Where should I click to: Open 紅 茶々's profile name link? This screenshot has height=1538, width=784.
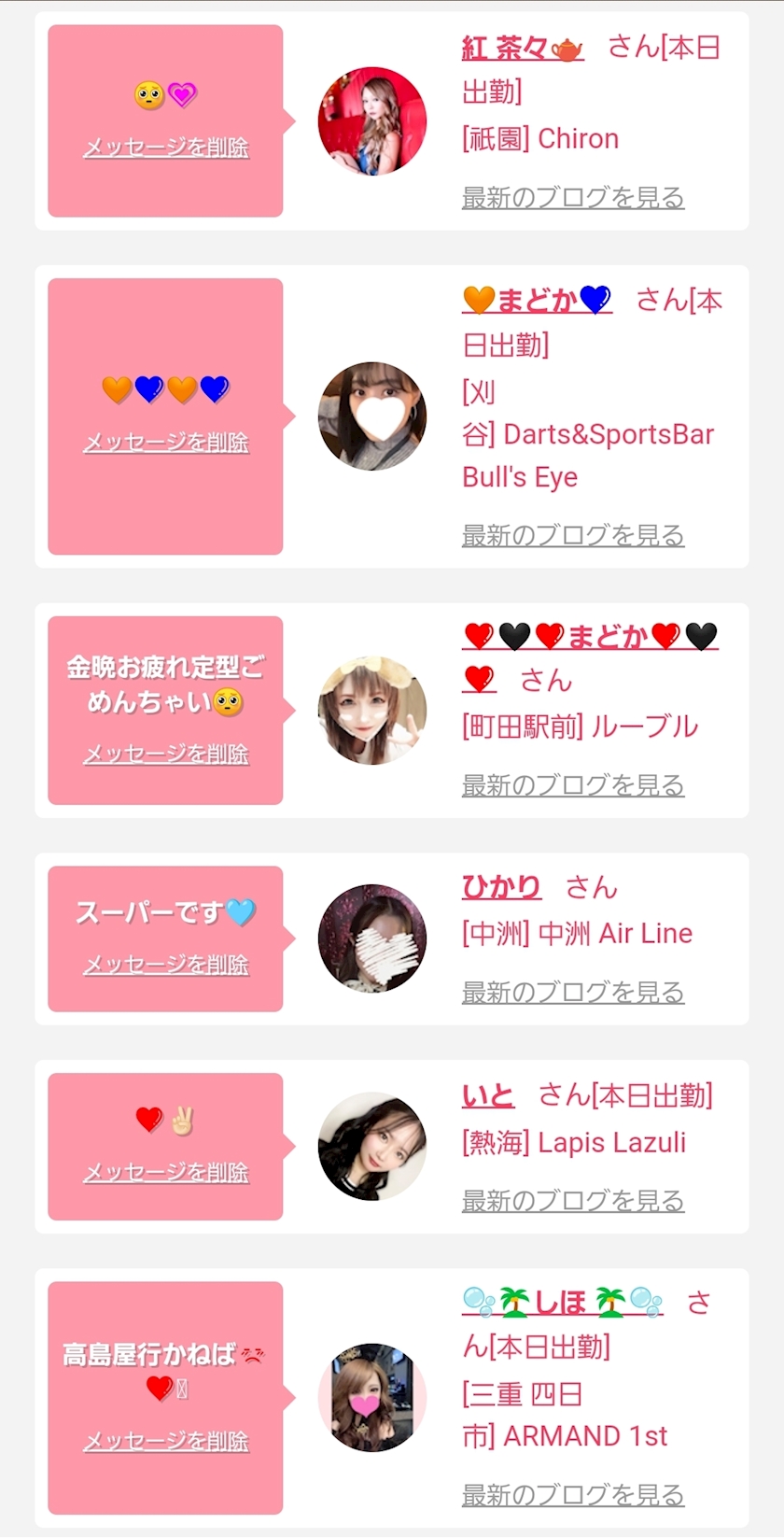click(x=522, y=48)
